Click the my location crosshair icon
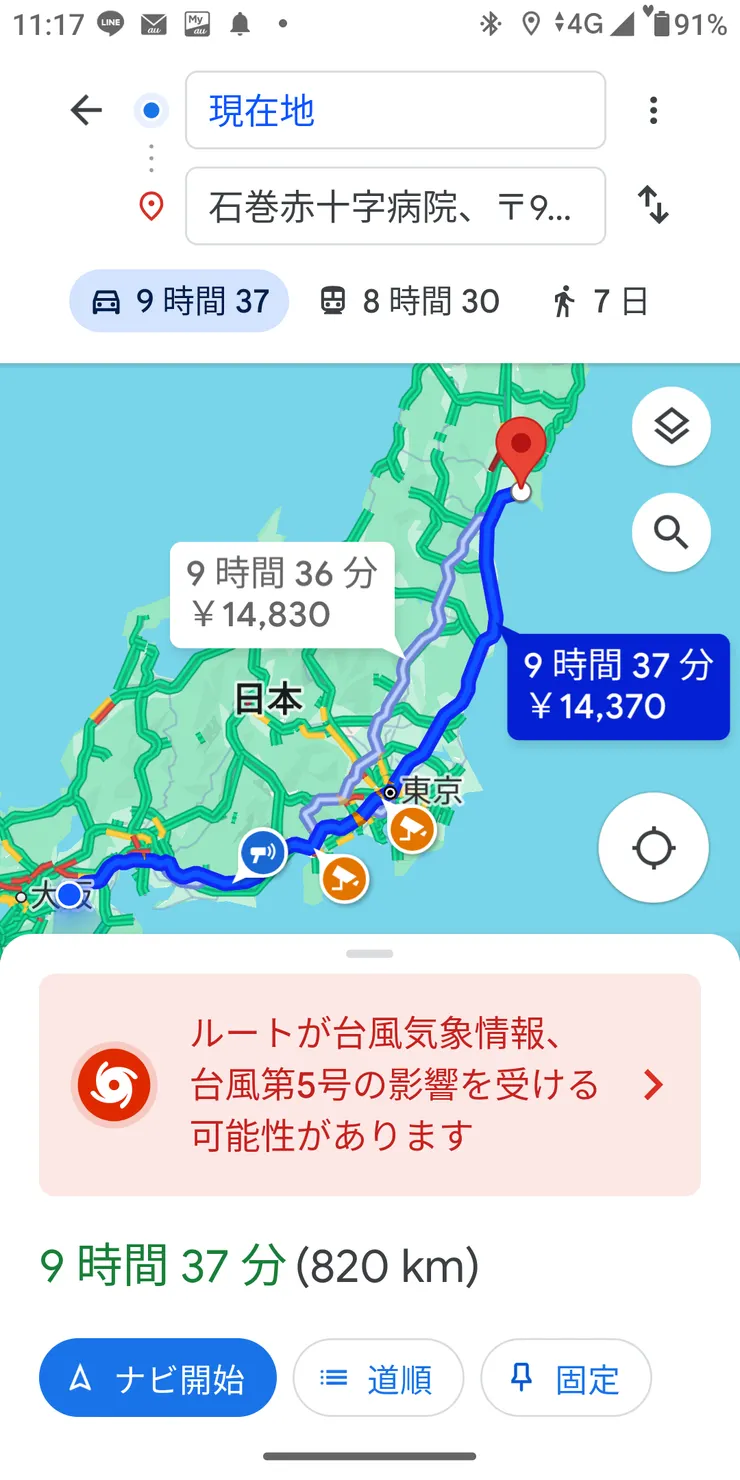The image size is (740, 1480). pos(653,847)
